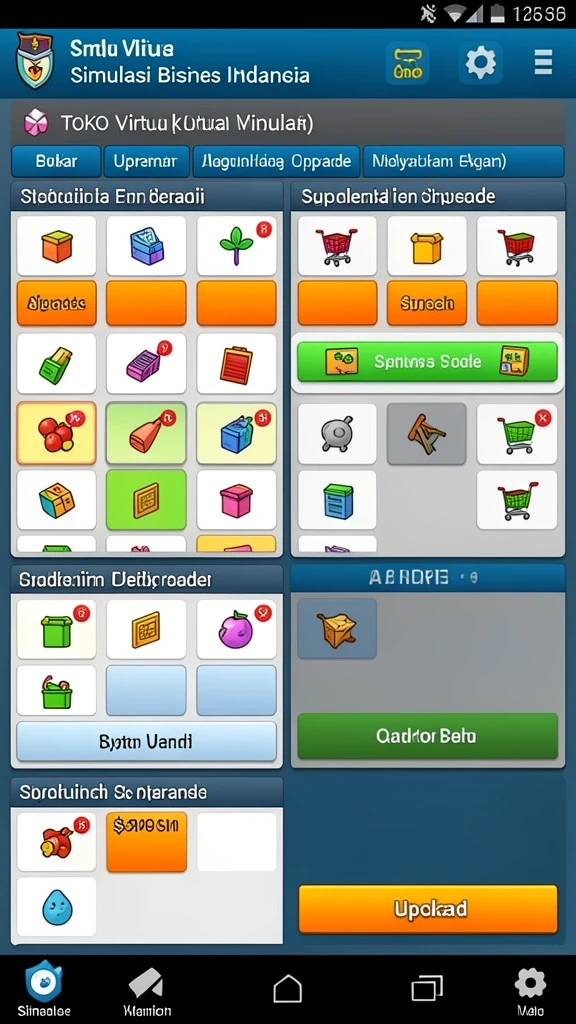Switch to the Upramar tab
This screenshot has height=1024, width=576.
146,161
